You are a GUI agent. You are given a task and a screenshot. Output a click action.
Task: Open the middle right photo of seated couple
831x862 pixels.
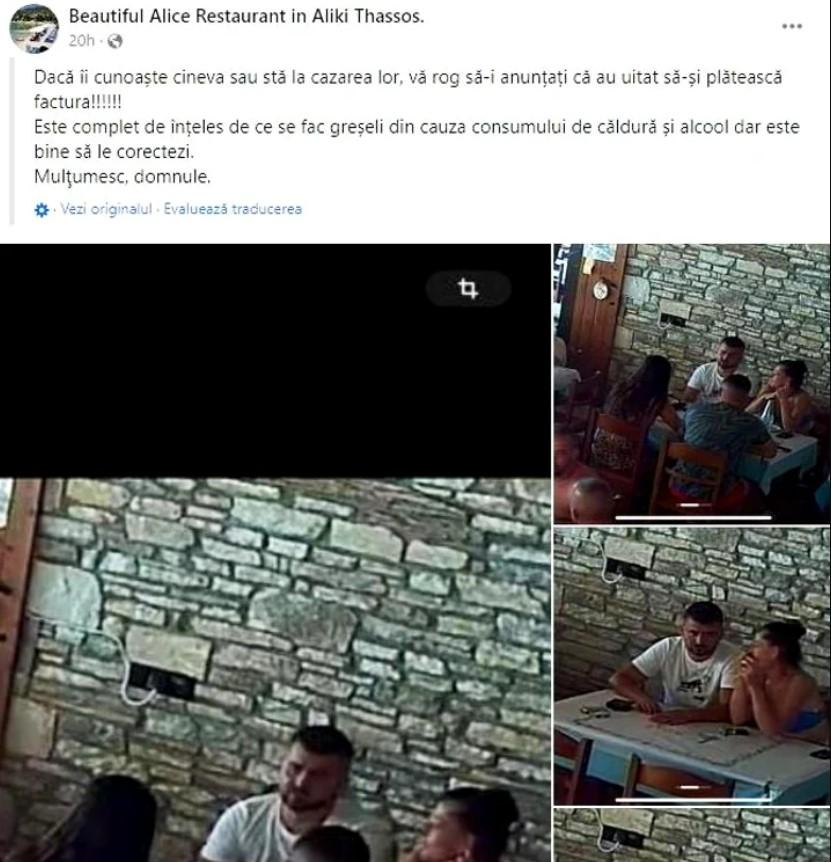point(692,665)
